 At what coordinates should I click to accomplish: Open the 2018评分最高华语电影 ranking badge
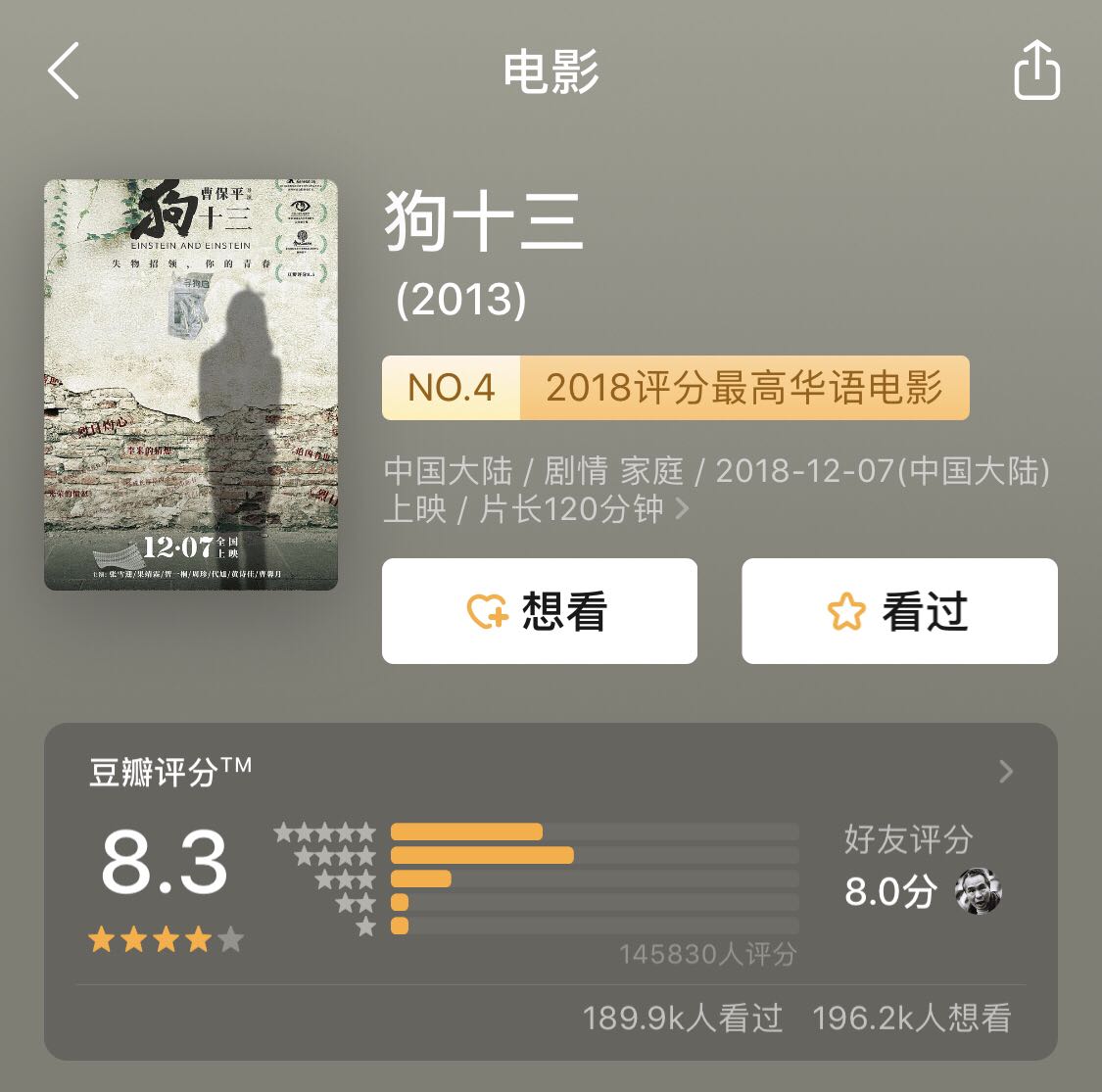pos(675,388)
